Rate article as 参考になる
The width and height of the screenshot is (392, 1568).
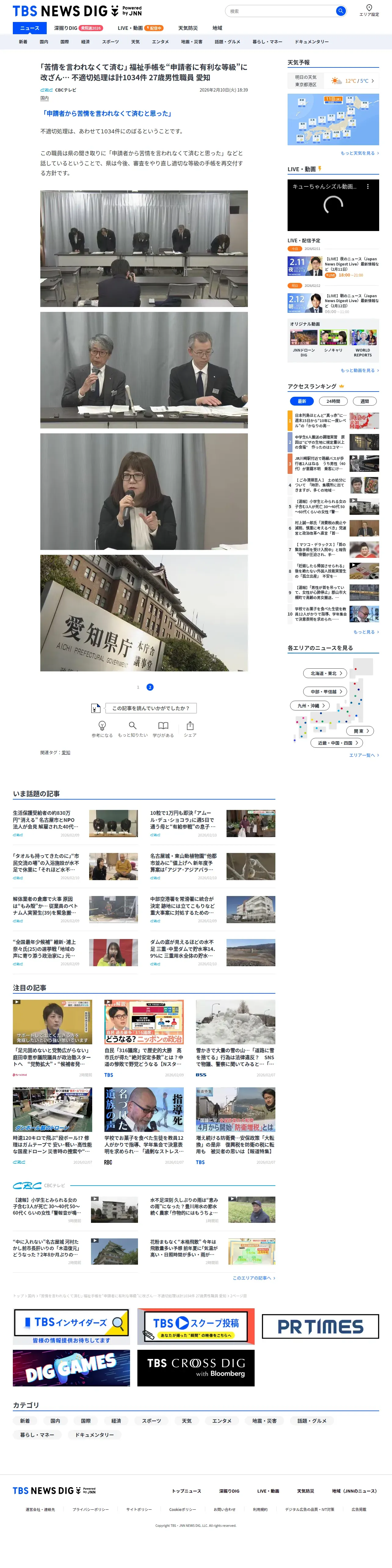(102, 728)
